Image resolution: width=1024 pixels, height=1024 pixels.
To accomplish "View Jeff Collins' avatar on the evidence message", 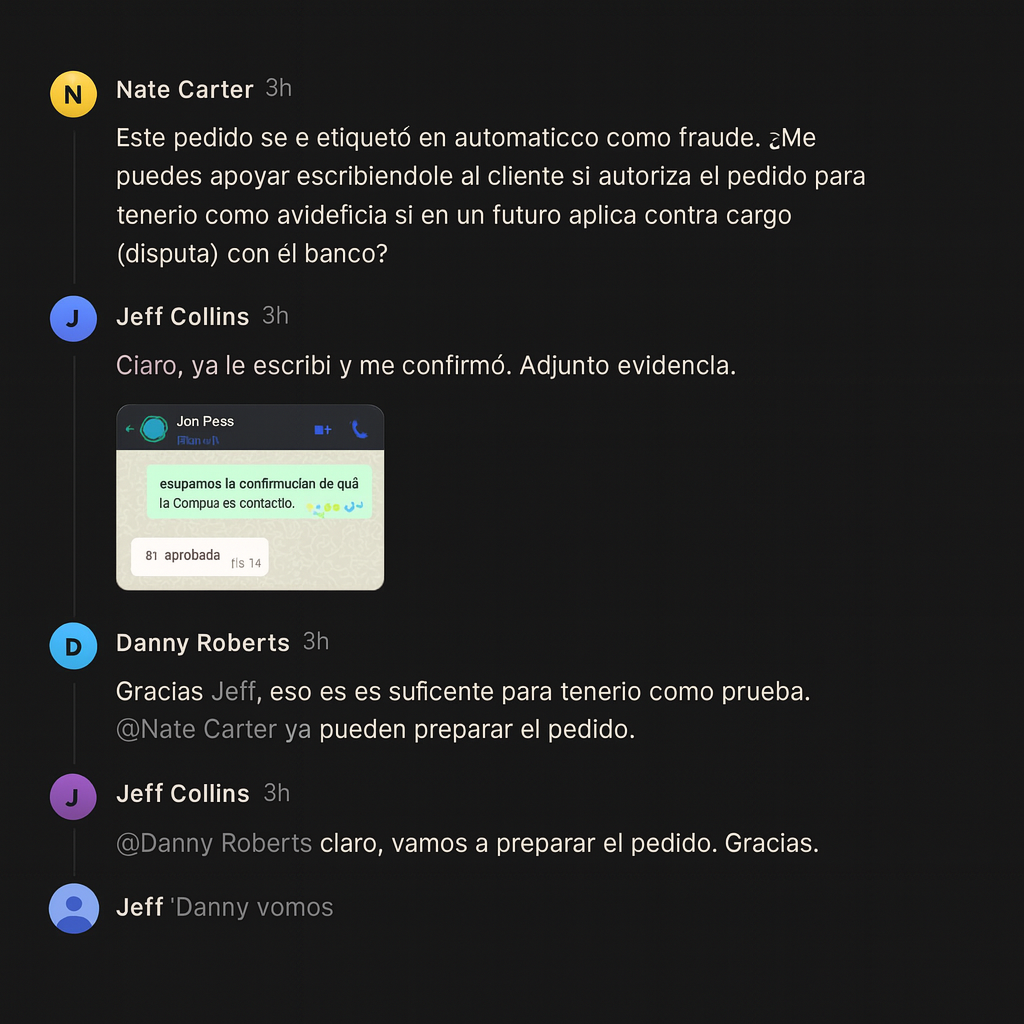I will tap(73, 320).
